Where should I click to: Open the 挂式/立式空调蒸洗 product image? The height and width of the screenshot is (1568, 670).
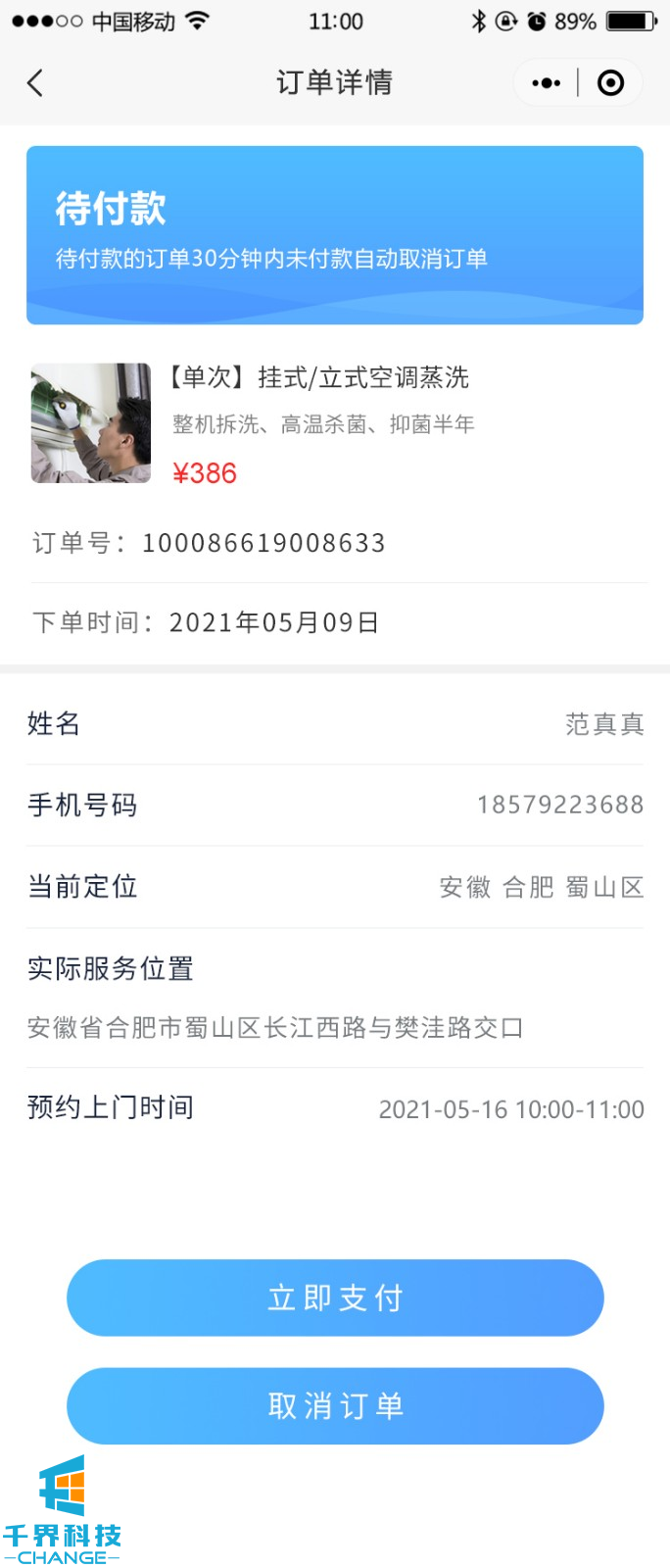point(91,423)
